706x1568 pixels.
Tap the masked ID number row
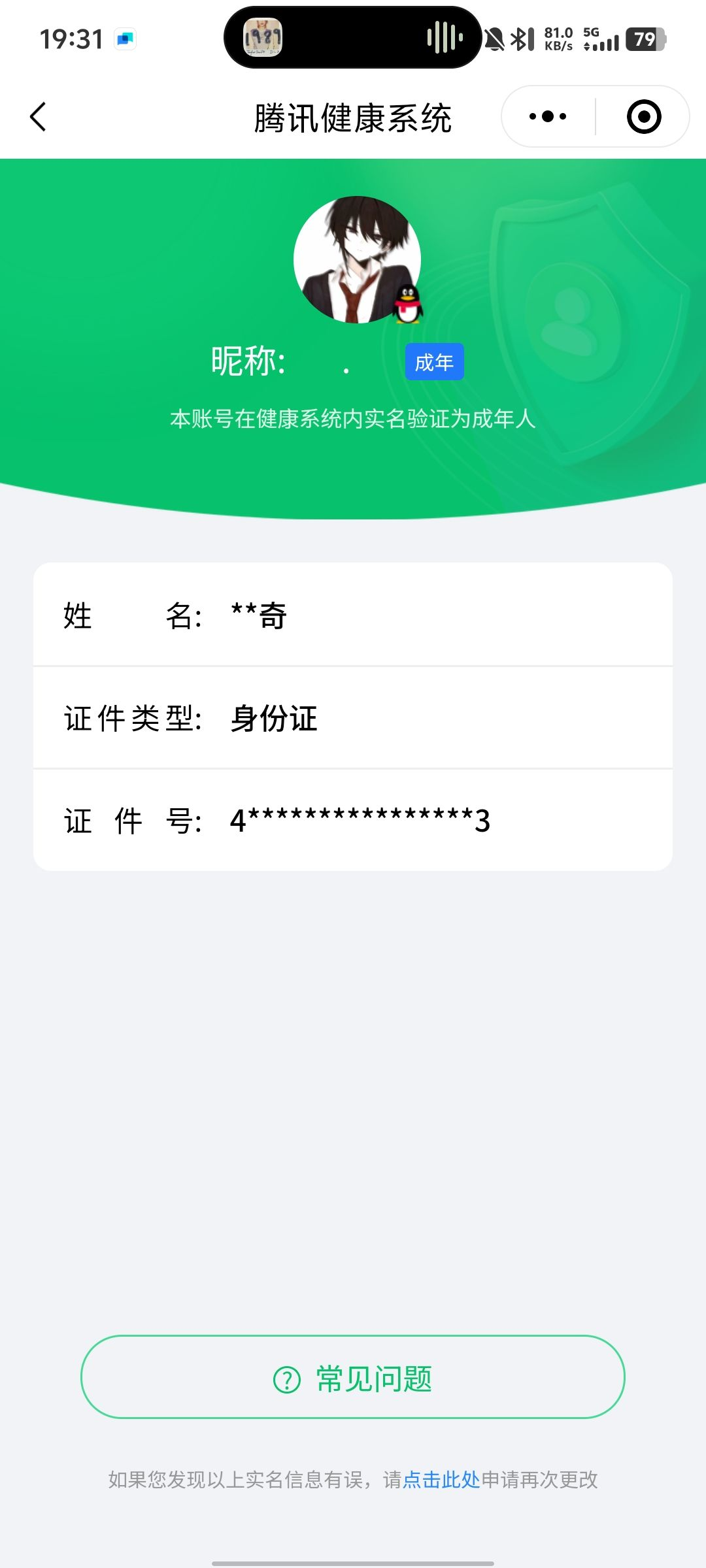coord(353,820)
